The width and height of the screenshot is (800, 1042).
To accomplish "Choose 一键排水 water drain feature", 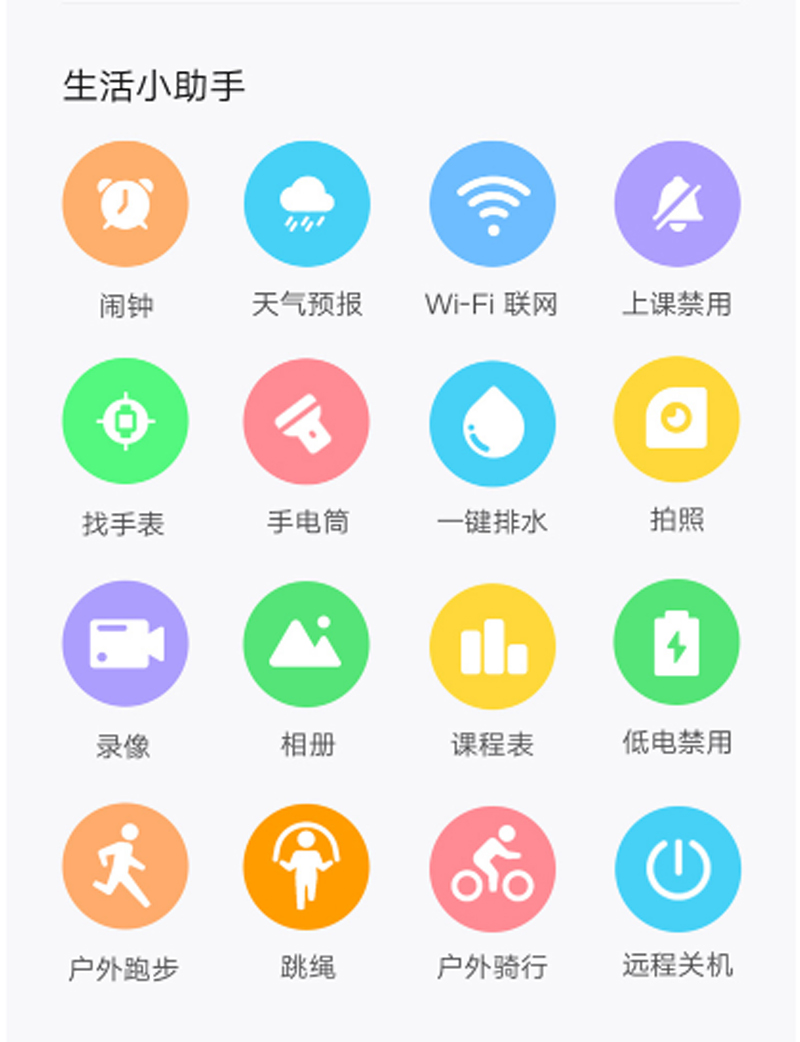I will pyautogui.click(x=492, y=423).
